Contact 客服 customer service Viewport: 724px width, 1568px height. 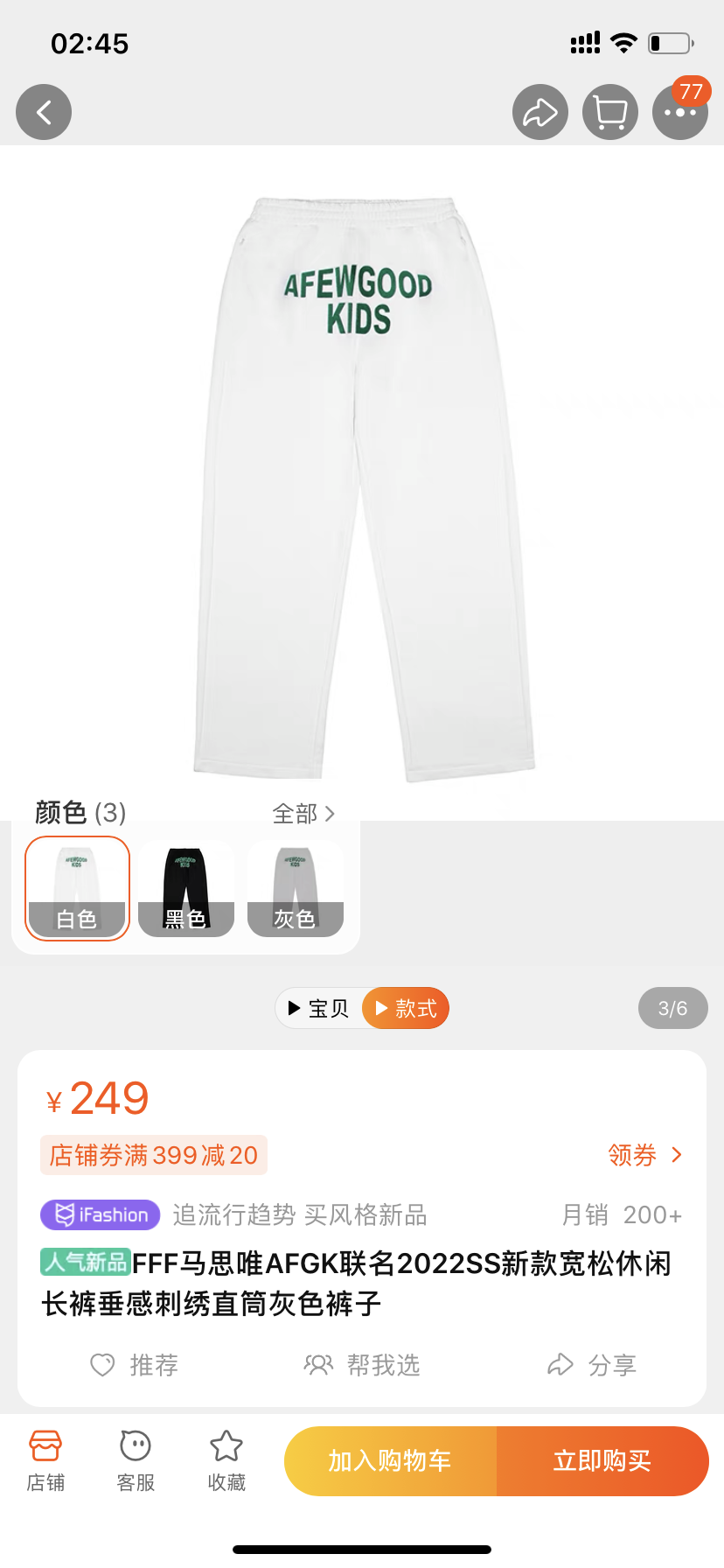[x=136, y=1459]
